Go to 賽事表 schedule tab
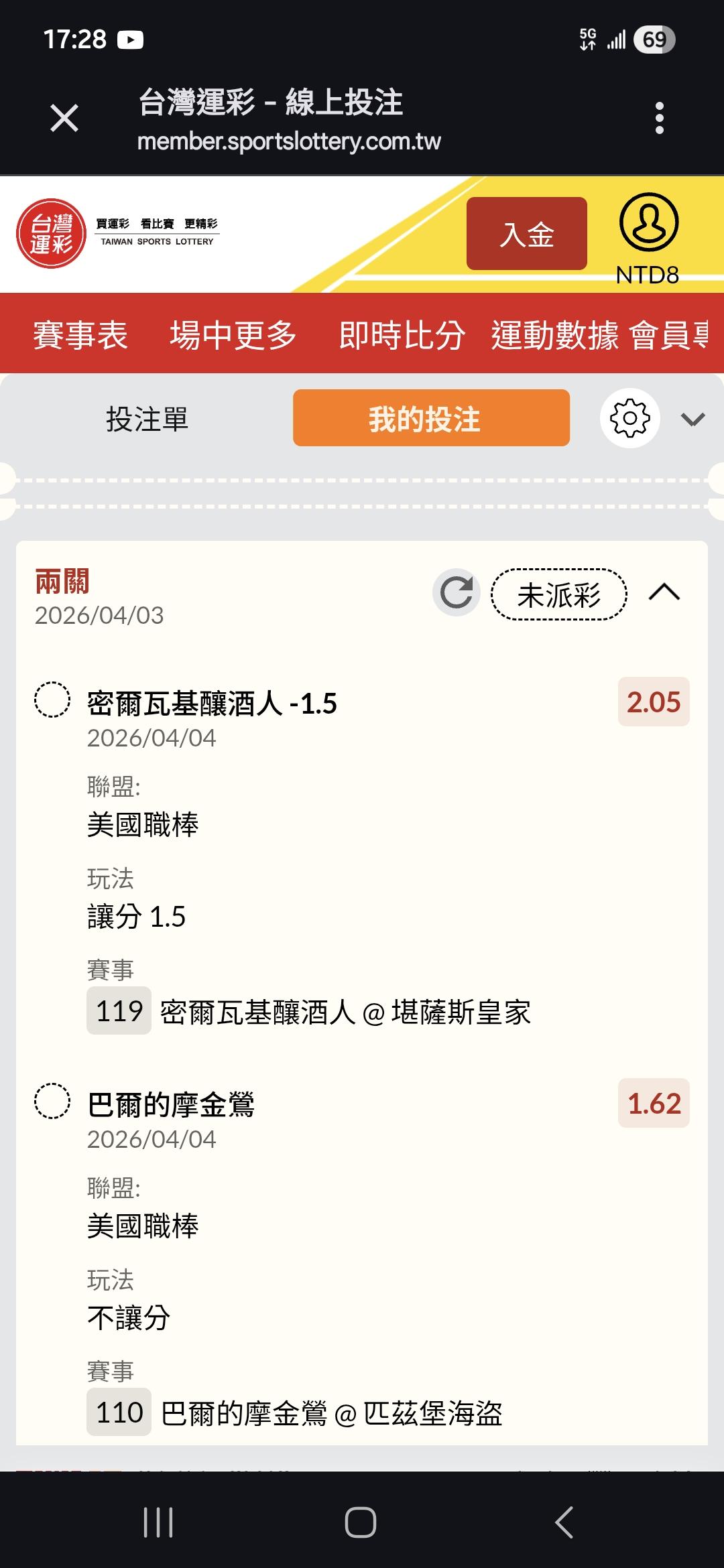Screen dimensions: 724x1568 coord(80,334)
